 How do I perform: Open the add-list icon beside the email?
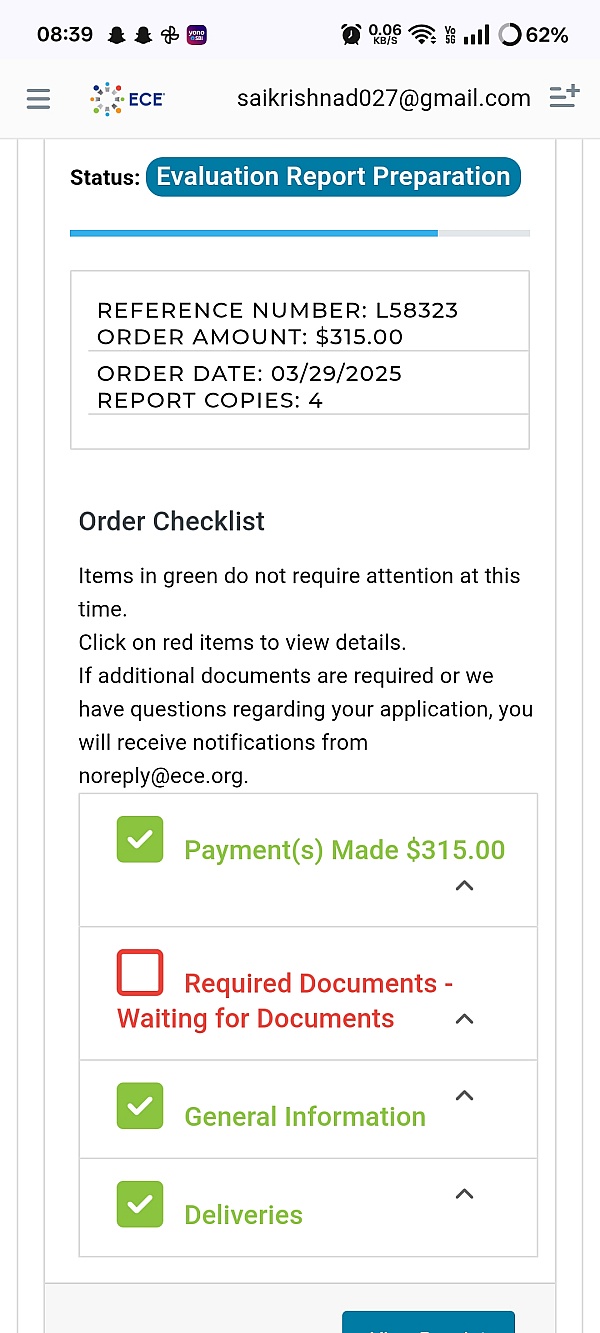point(564,97)
